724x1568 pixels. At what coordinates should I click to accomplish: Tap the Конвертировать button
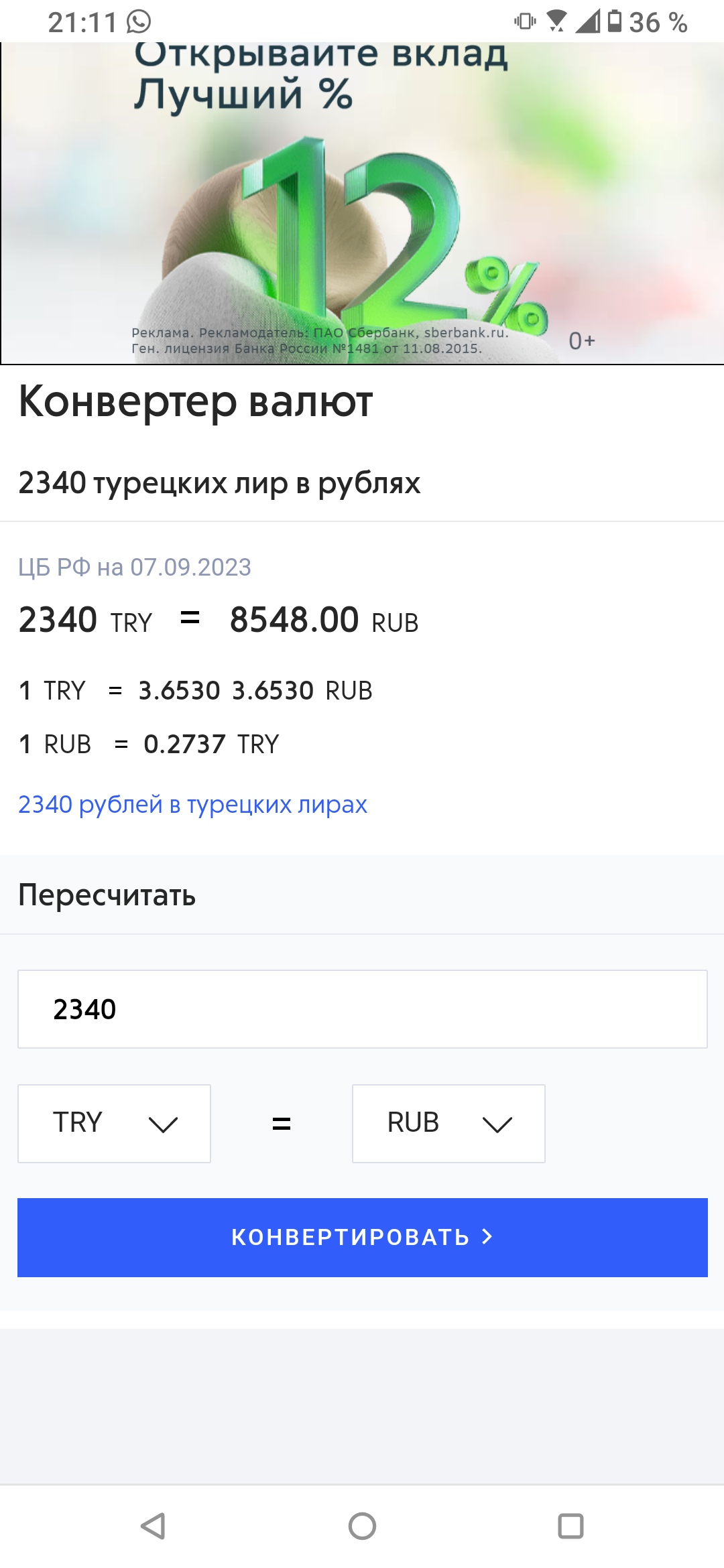pyautogui.click(x=362, y=1237)
